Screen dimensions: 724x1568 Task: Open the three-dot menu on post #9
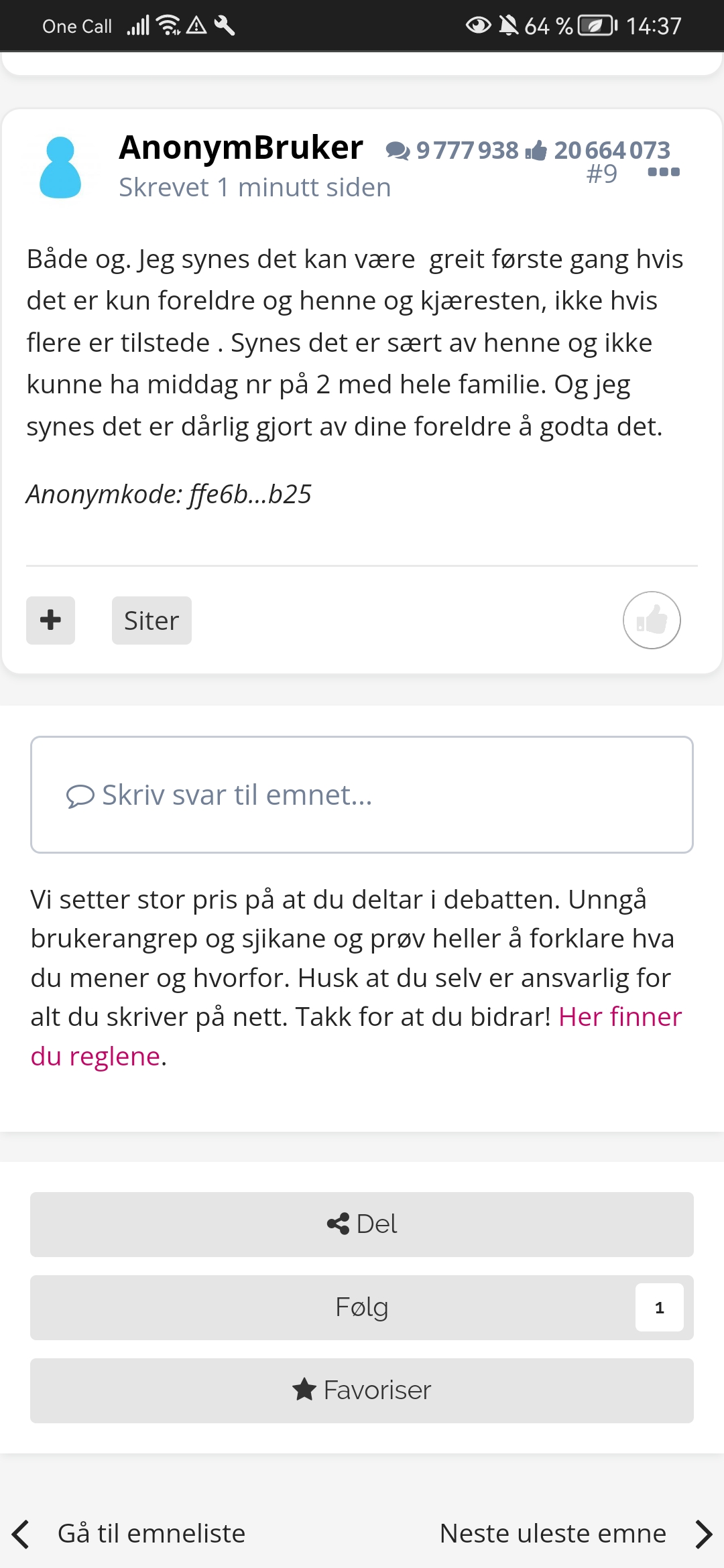coord(664,172)
